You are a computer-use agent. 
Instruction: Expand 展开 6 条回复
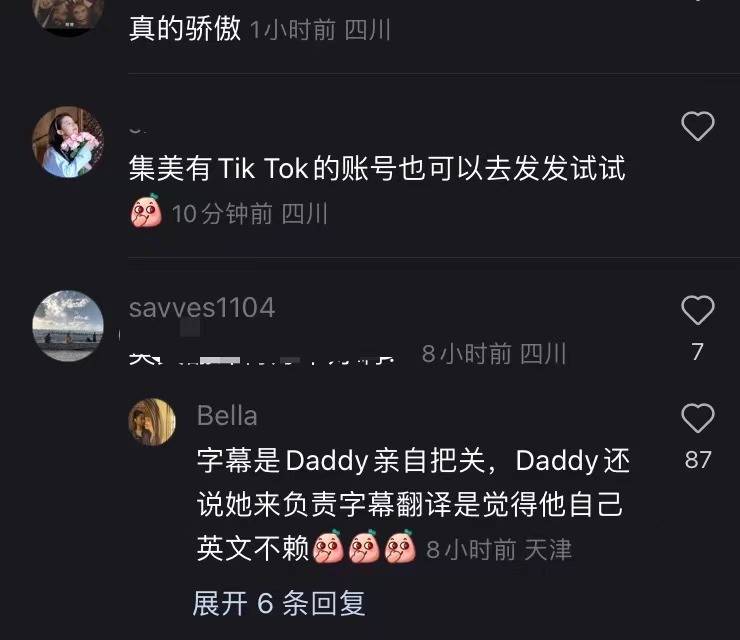click(x=279, y=603)
